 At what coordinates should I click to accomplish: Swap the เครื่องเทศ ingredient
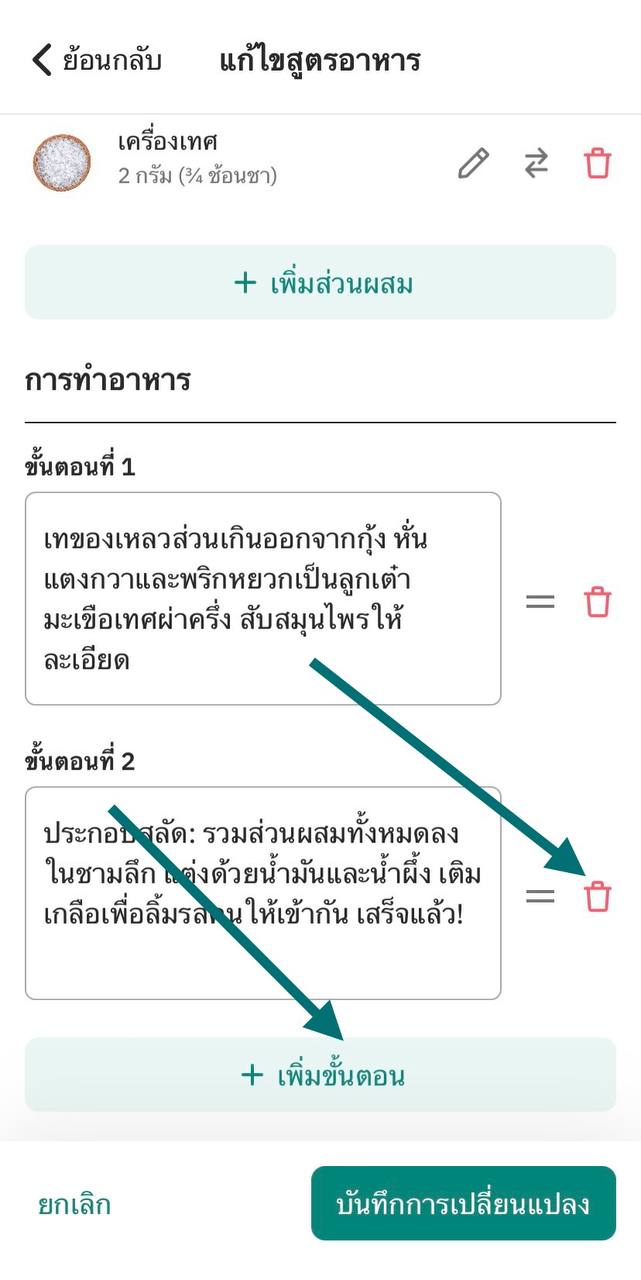click(537, 163)
